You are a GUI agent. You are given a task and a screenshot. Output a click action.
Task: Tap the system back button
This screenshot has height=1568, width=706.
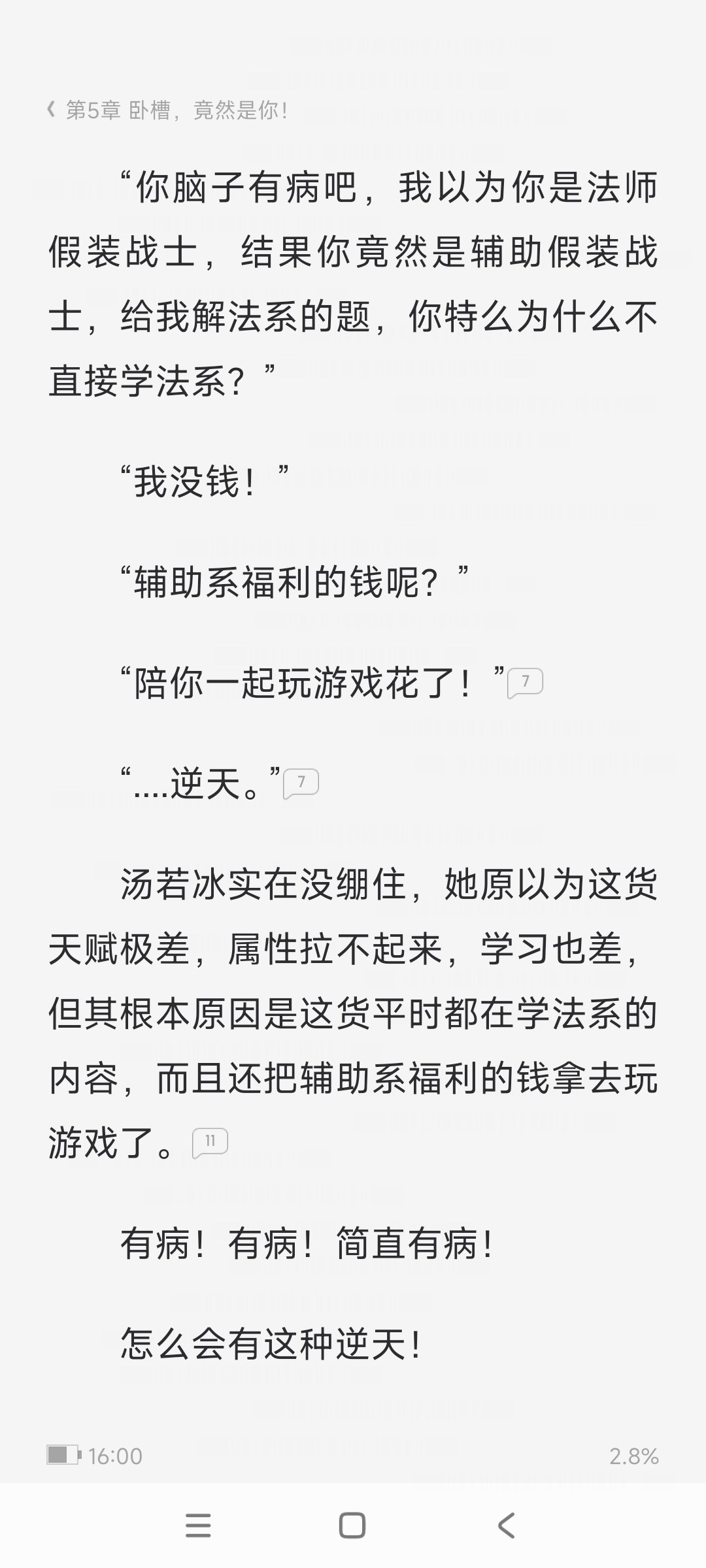tap(506, 1526)
